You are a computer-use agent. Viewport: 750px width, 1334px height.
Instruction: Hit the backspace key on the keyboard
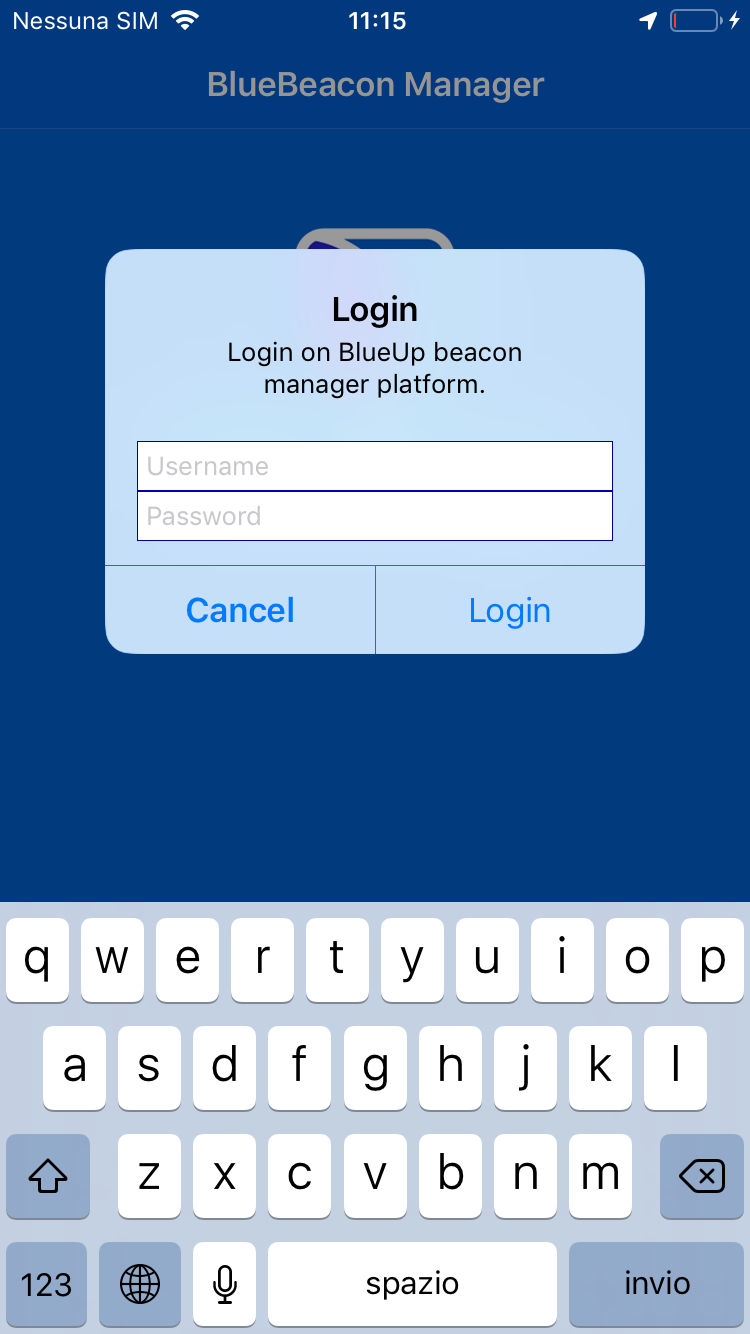coord(702,1176)
